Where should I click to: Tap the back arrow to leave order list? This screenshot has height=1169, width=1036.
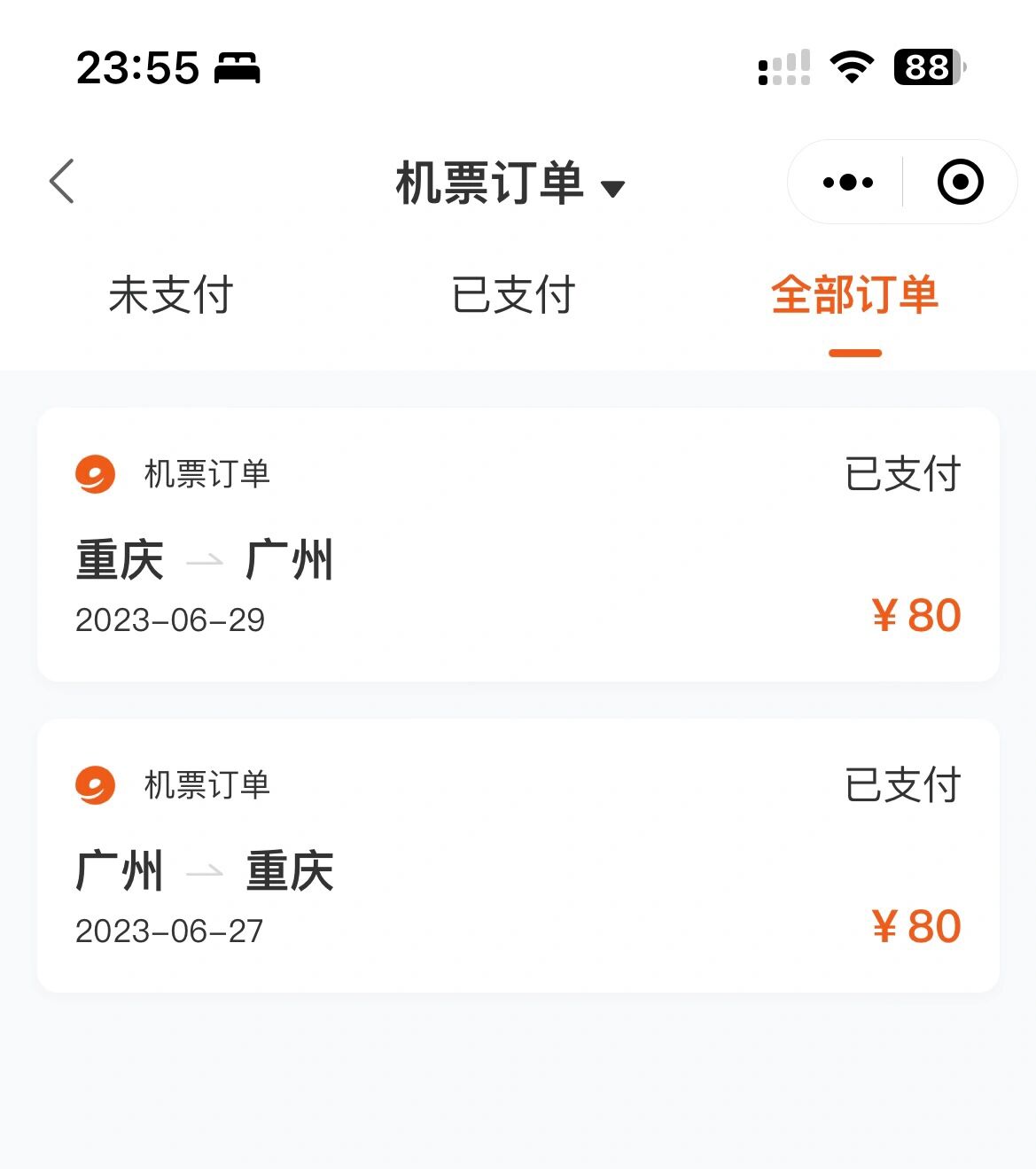tap(60, 181)
